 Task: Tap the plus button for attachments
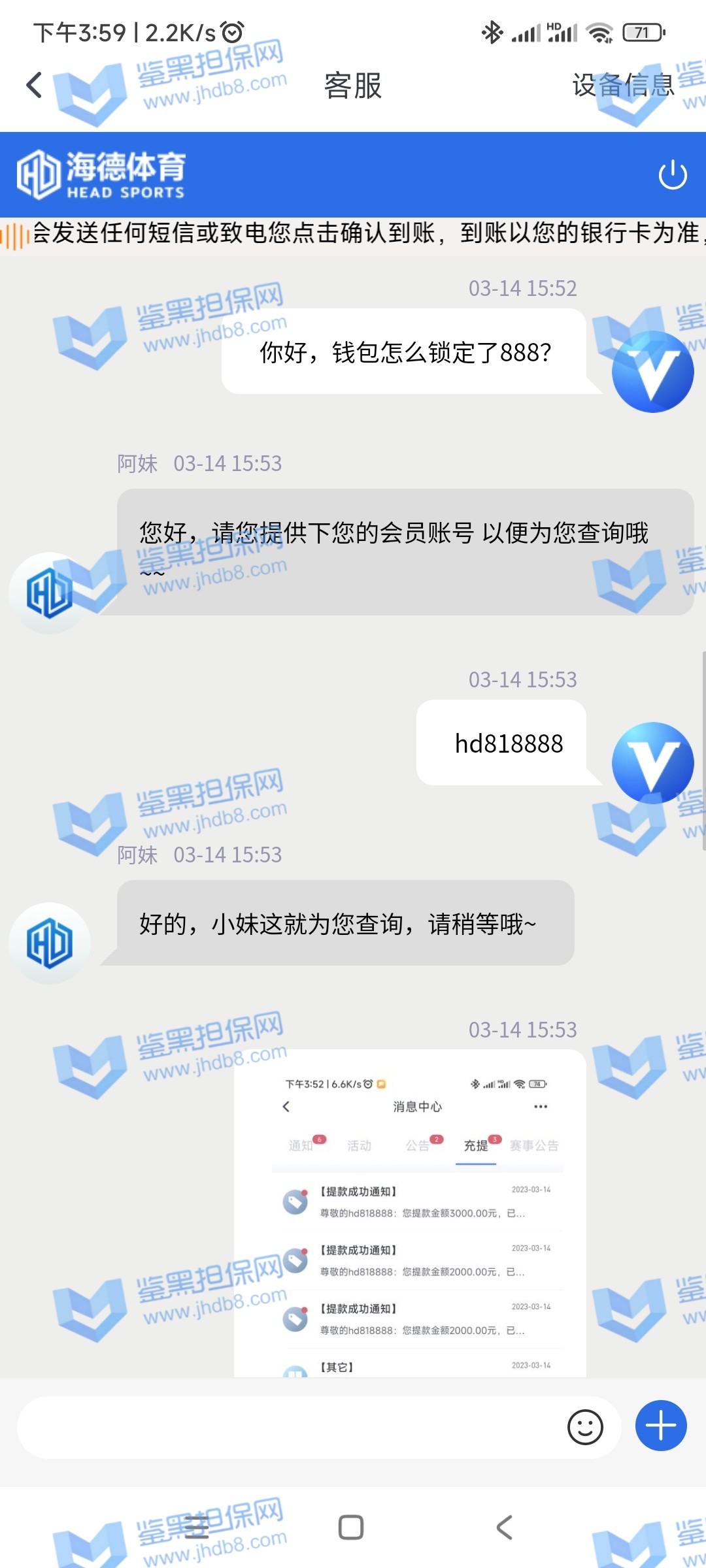coord(660,1426)
